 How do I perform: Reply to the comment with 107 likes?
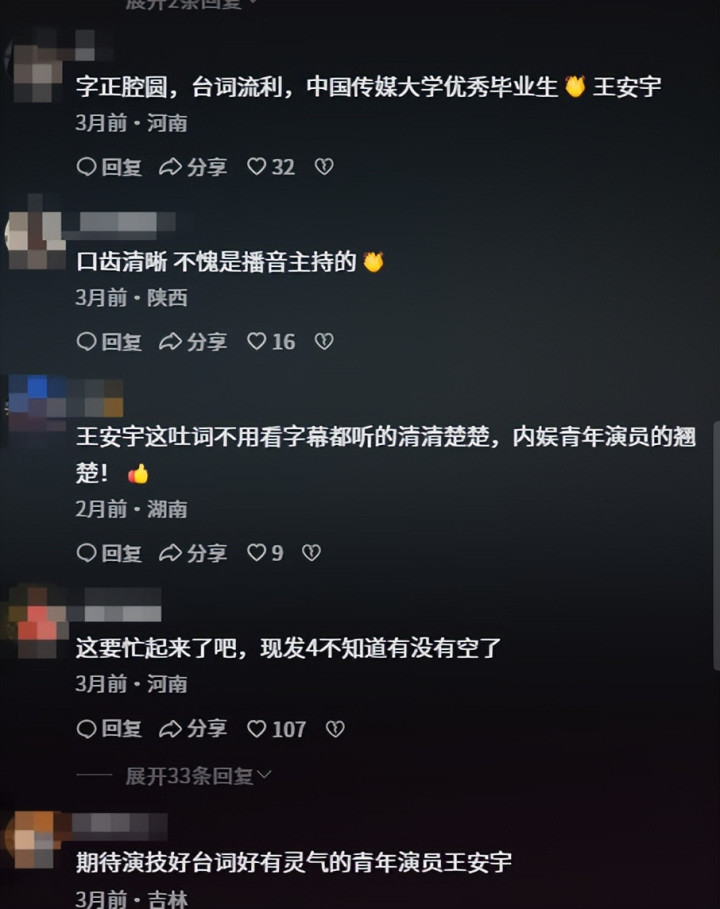coord(109,729)
